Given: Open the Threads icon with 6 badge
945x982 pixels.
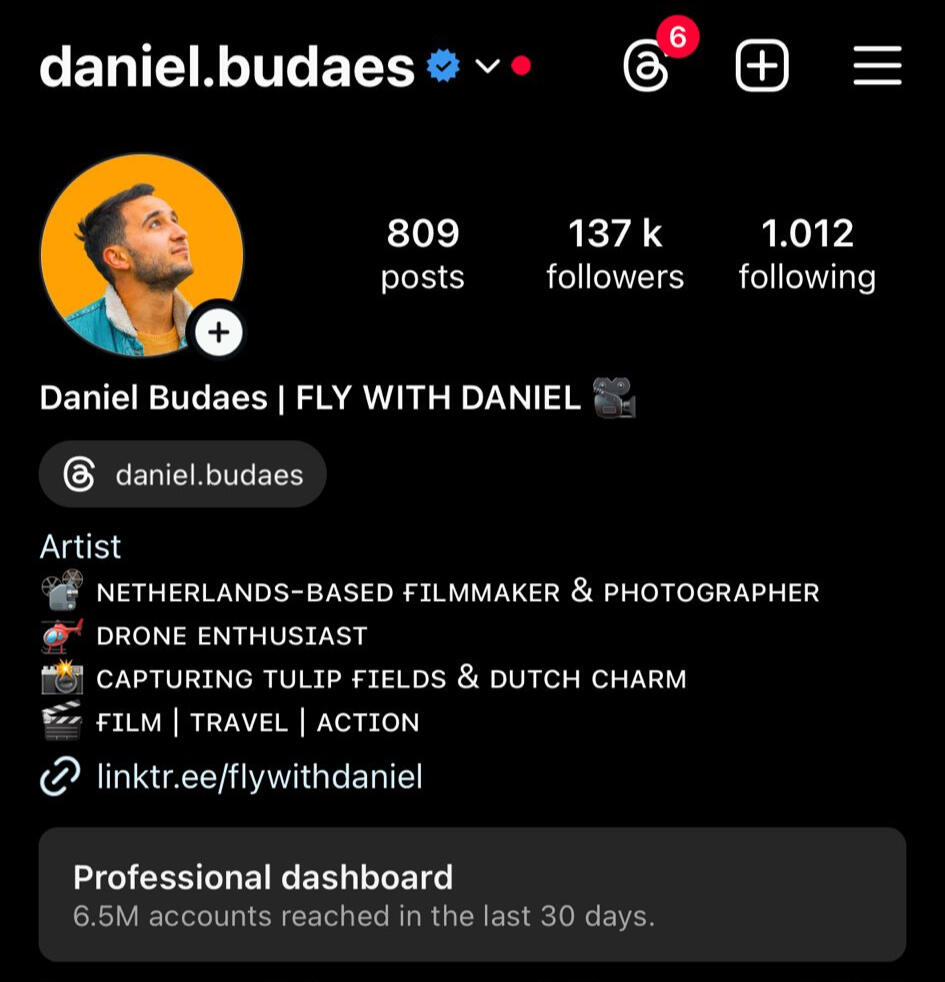Looking at the screenshot, I should pos(647,68).
